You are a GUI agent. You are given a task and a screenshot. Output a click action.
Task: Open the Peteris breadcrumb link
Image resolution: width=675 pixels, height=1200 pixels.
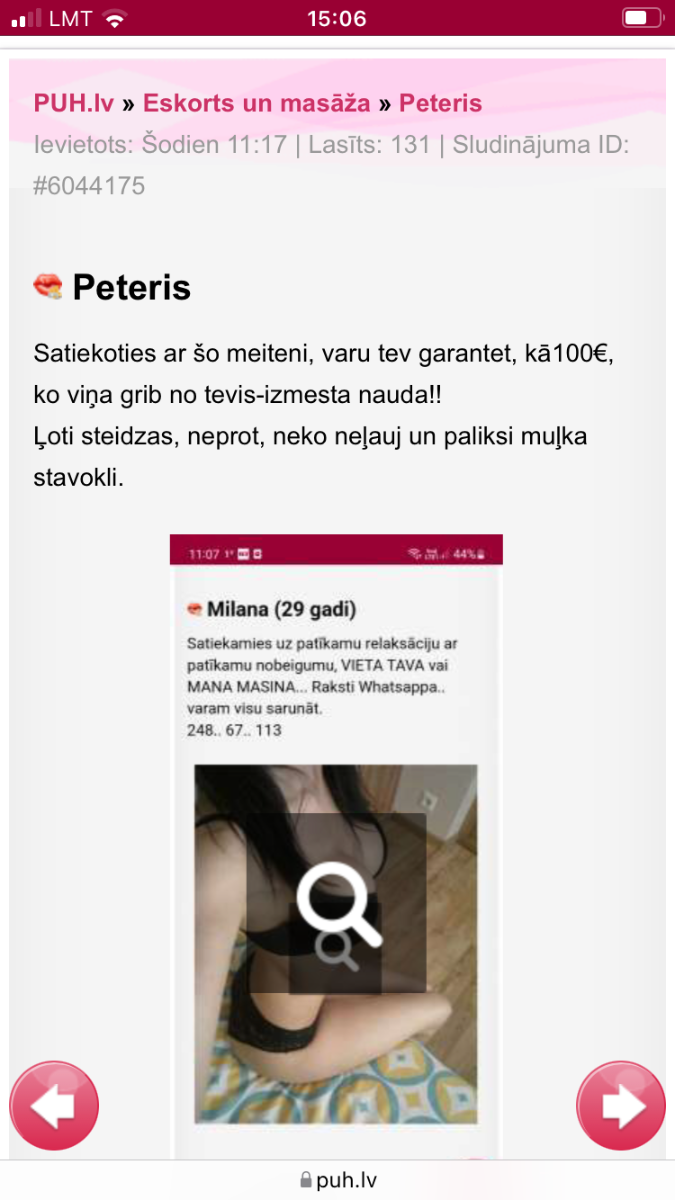440,103
